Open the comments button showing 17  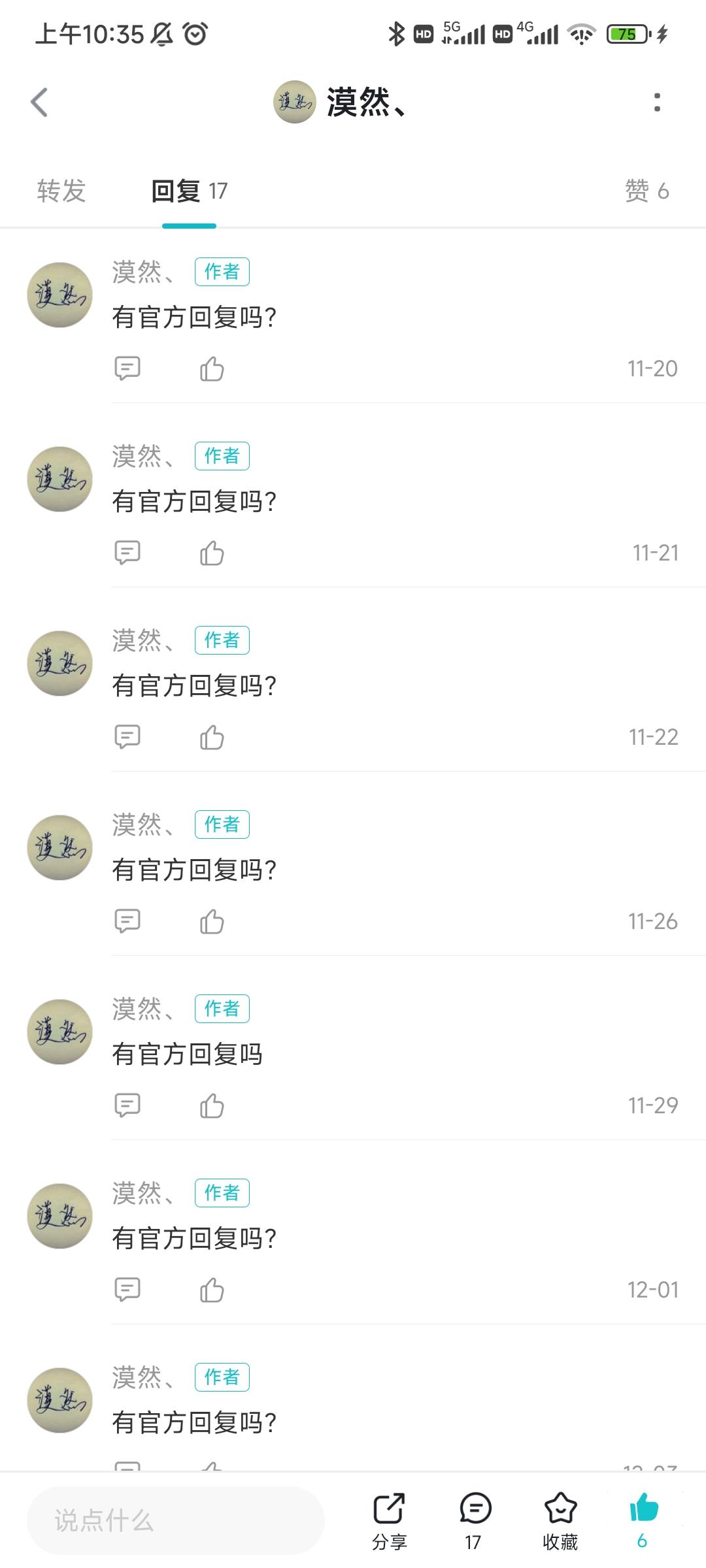475,1521
